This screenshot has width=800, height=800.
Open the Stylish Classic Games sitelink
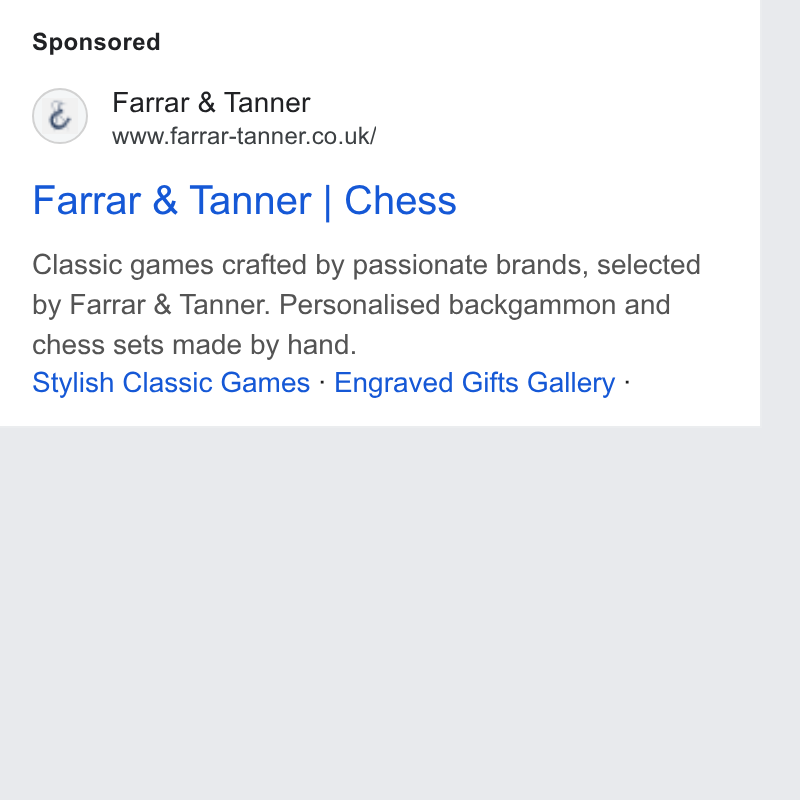pos(171,383)
